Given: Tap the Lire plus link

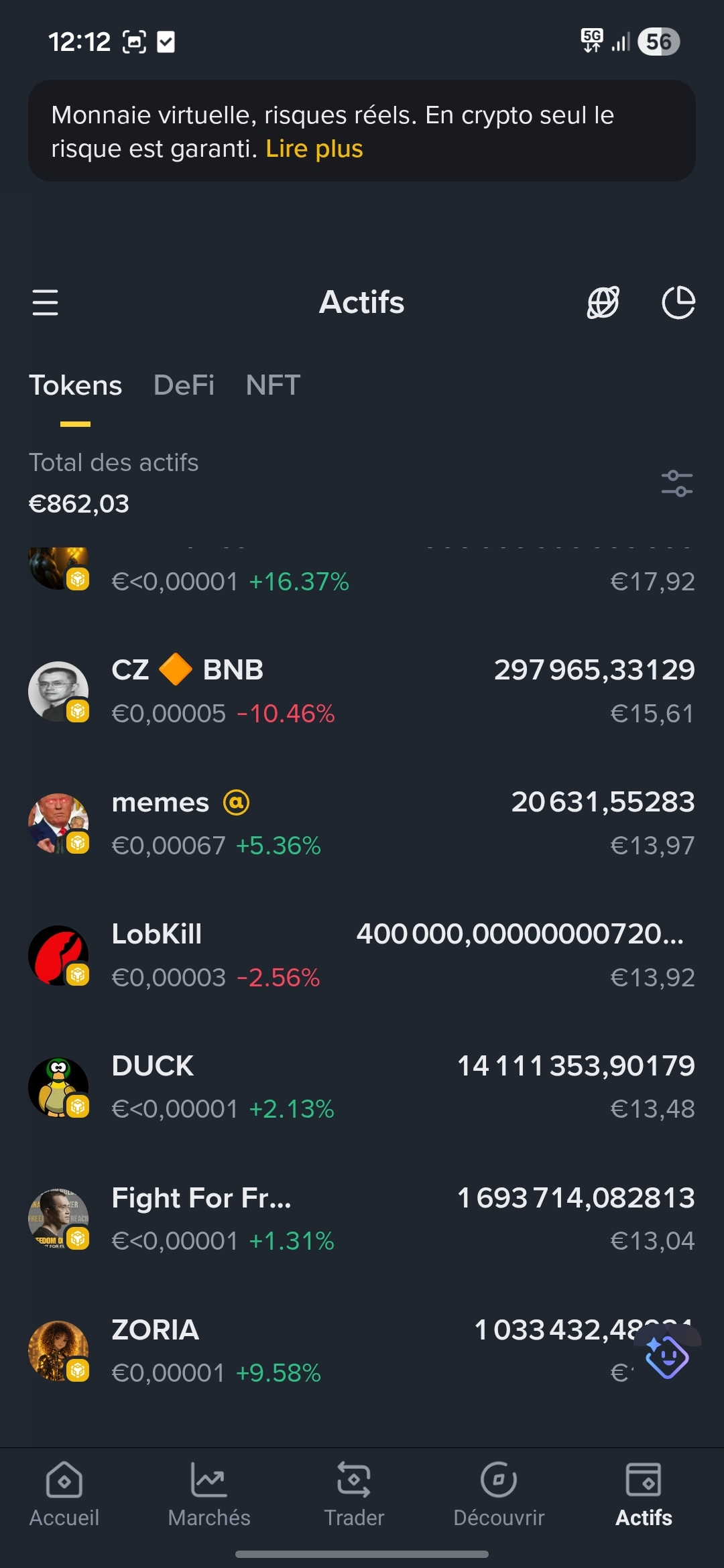Looking at the screenshot, I should [314, 149].
